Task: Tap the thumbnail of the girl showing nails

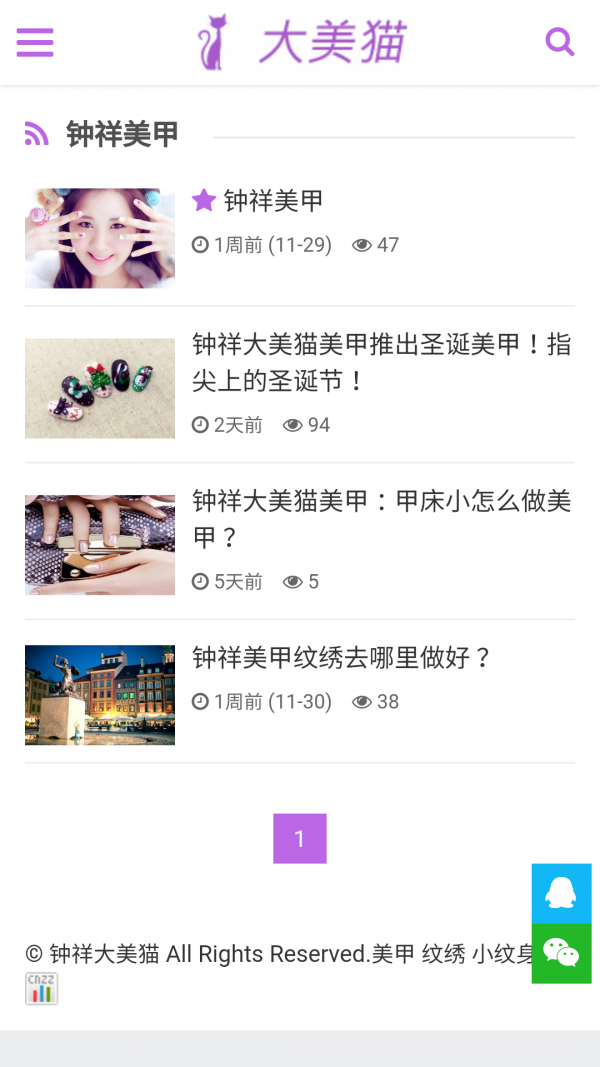Action: (x=100, y=238)
